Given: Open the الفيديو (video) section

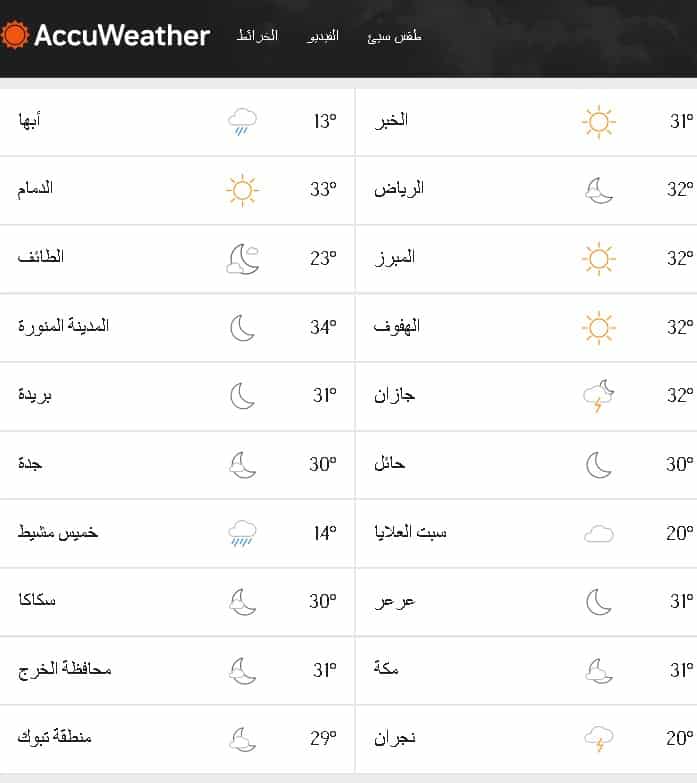Looking at the screenshot, I should click(x=322, y=36).
